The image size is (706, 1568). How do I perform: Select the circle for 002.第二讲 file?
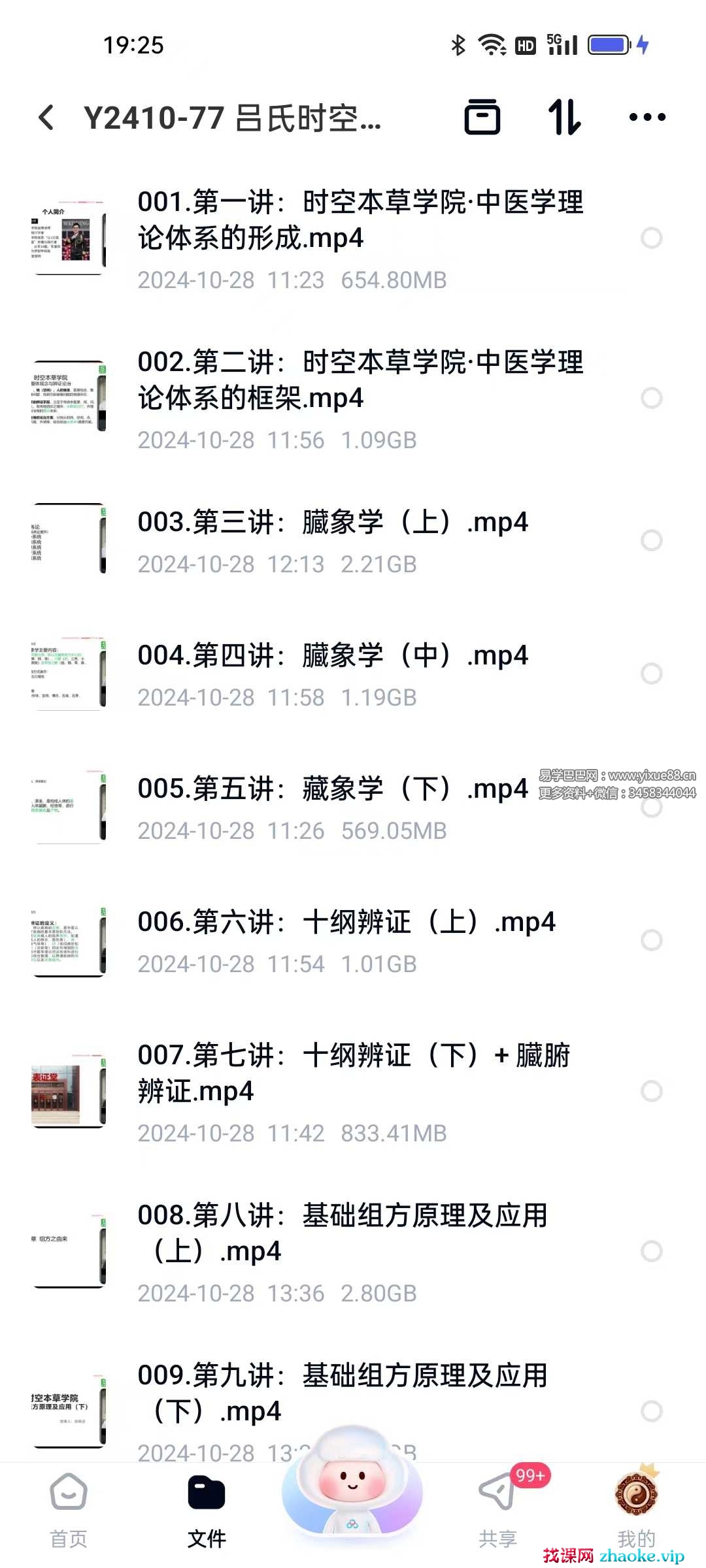point(651,398)
